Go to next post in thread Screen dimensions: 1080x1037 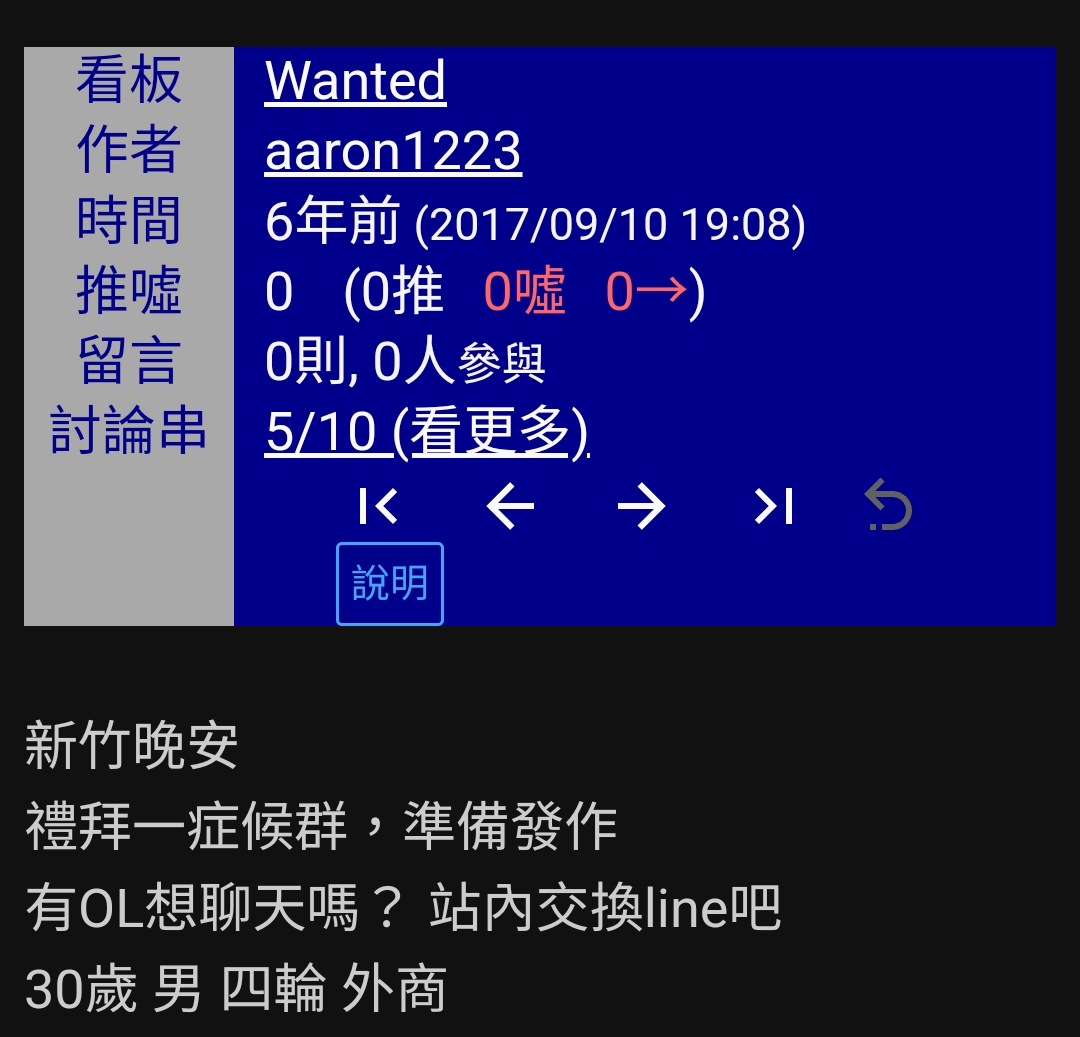coord(641,507)
